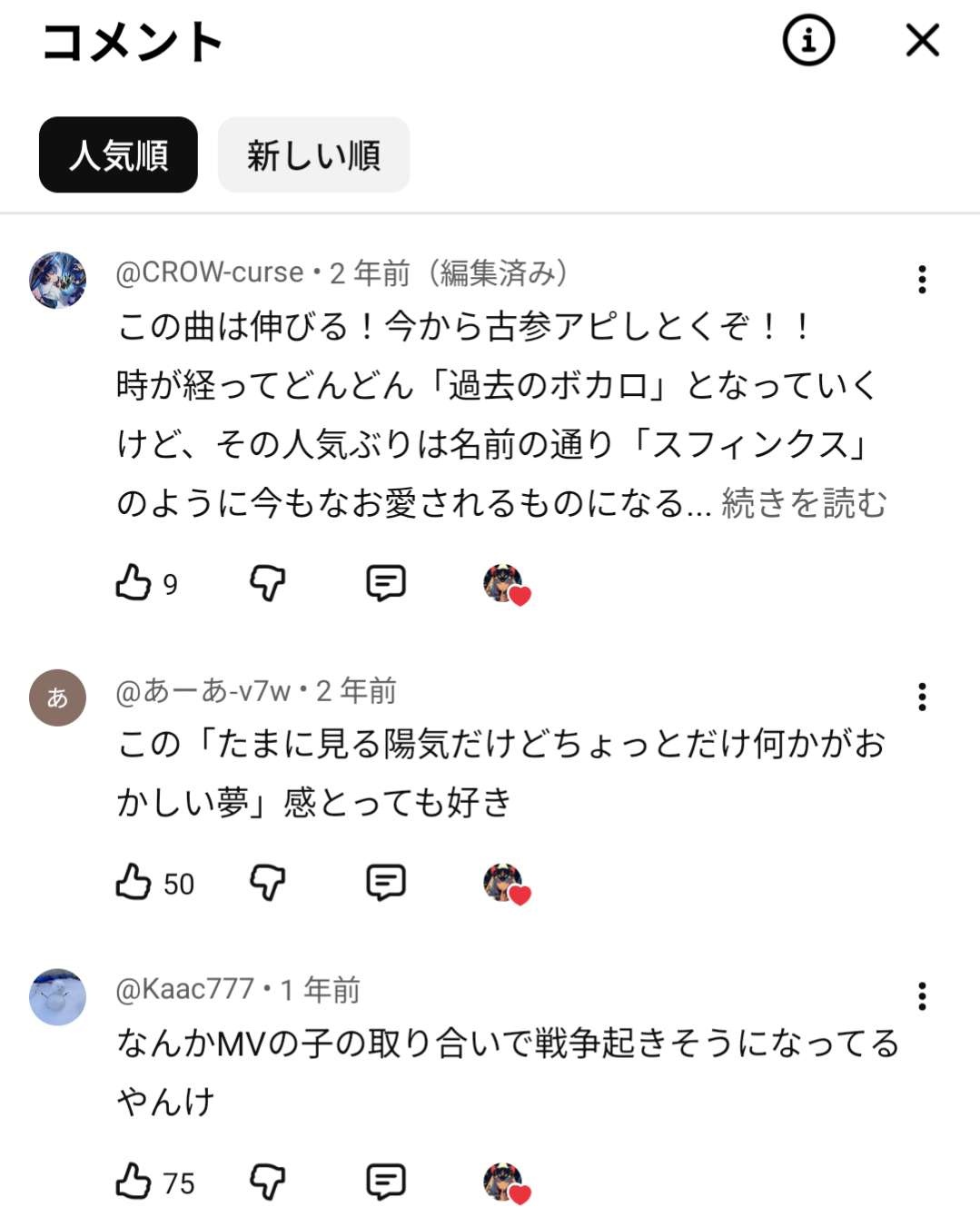The height and width of the screenshot is (1217, 980).
Task: Switch to the 新しい順 sort tab
Action: click(313, 155)
